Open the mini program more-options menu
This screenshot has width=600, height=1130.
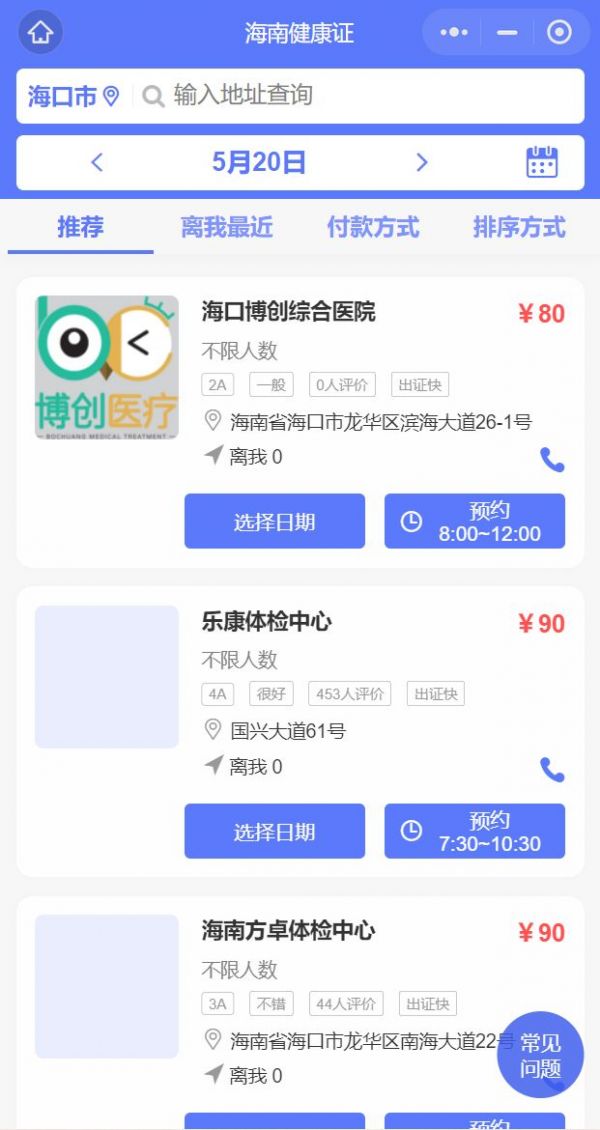pyautogui.click(x=454, y=33)
